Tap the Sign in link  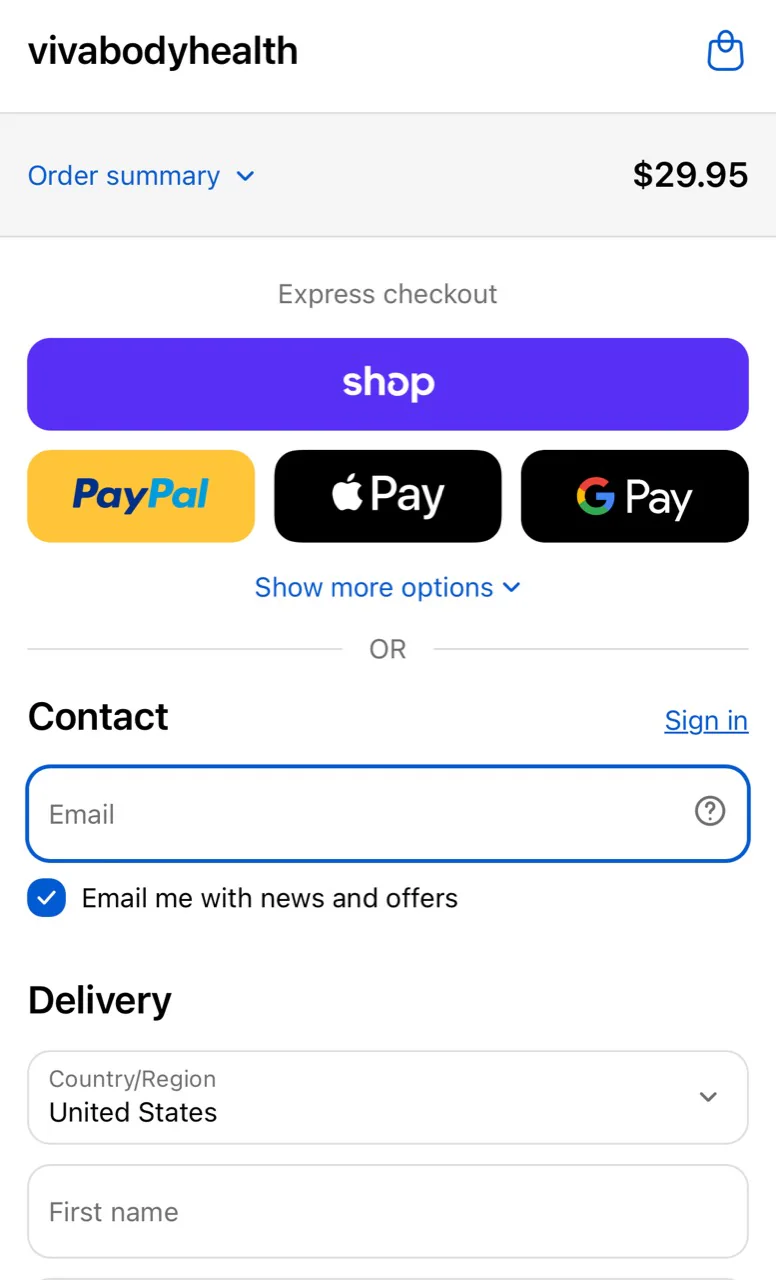(706, 720)
